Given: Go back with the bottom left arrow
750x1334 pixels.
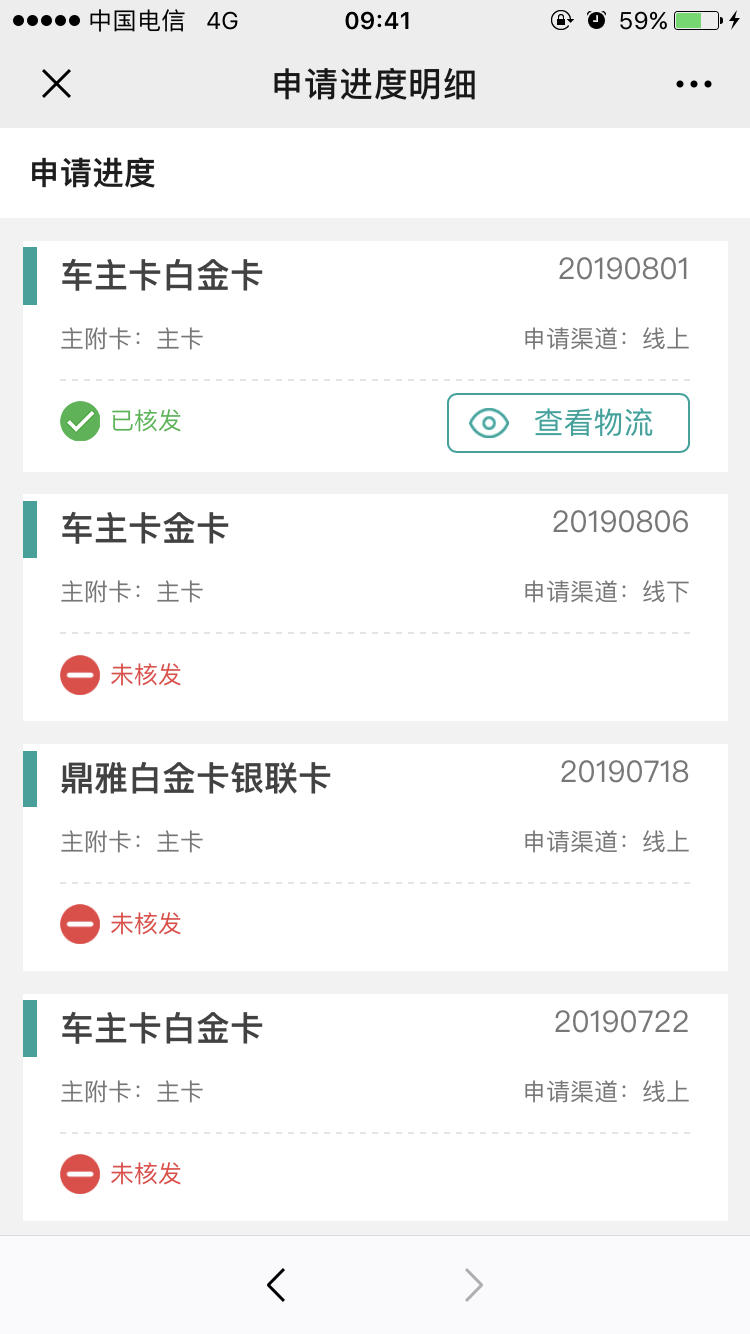Looking at the screenshot, I should click(x=276, y=1285).
